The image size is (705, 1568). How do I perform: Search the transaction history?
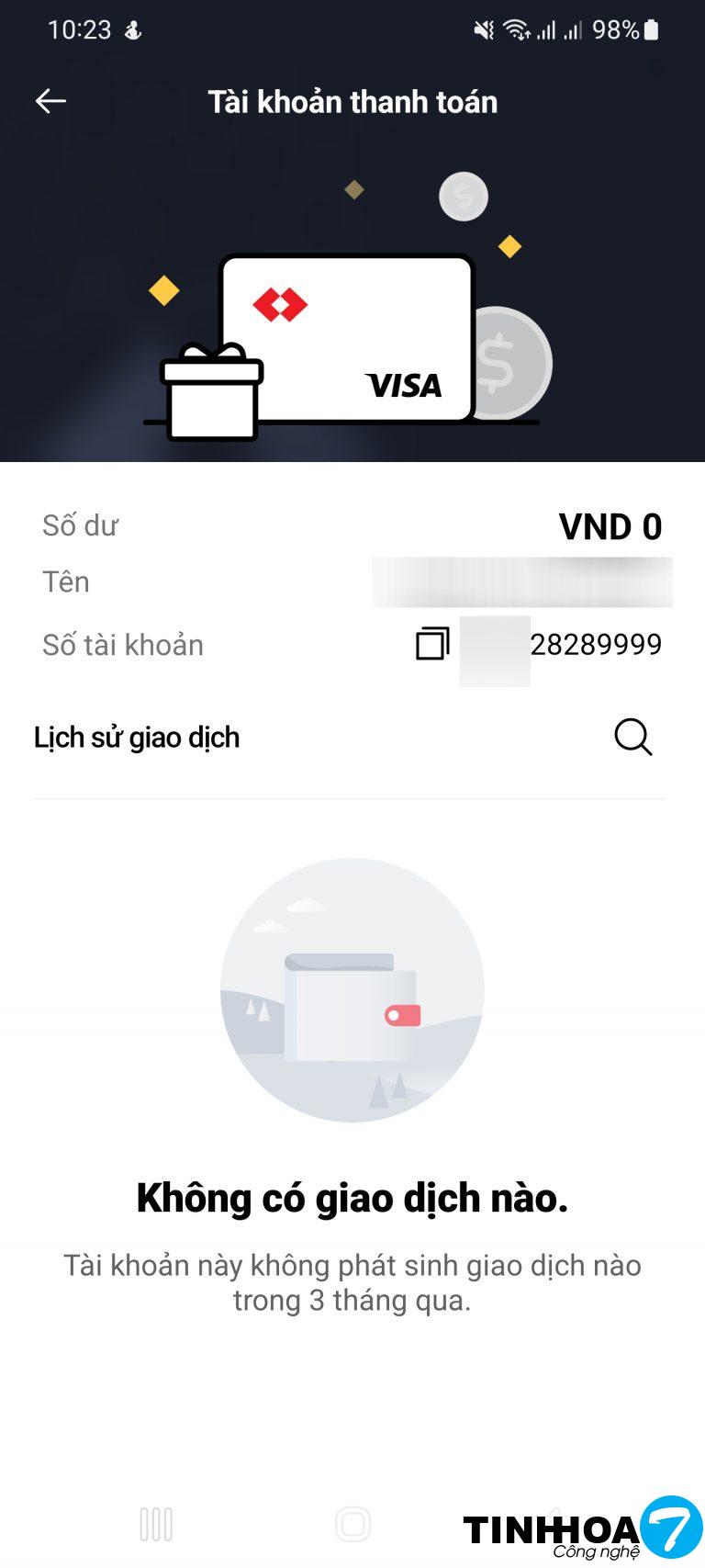point(632,737)
